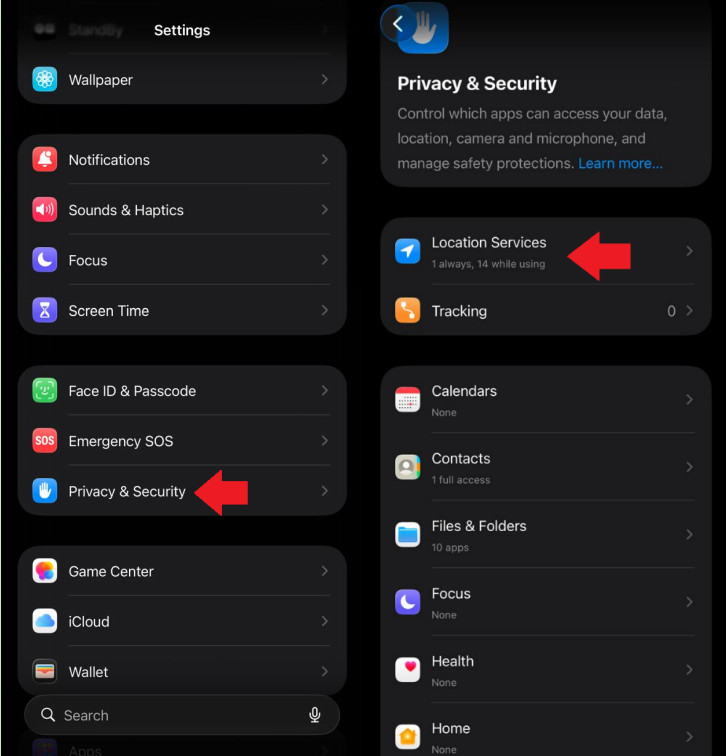Open Emergency SOS settings
This screenshot has width=726, height=756.
(180, 441)
